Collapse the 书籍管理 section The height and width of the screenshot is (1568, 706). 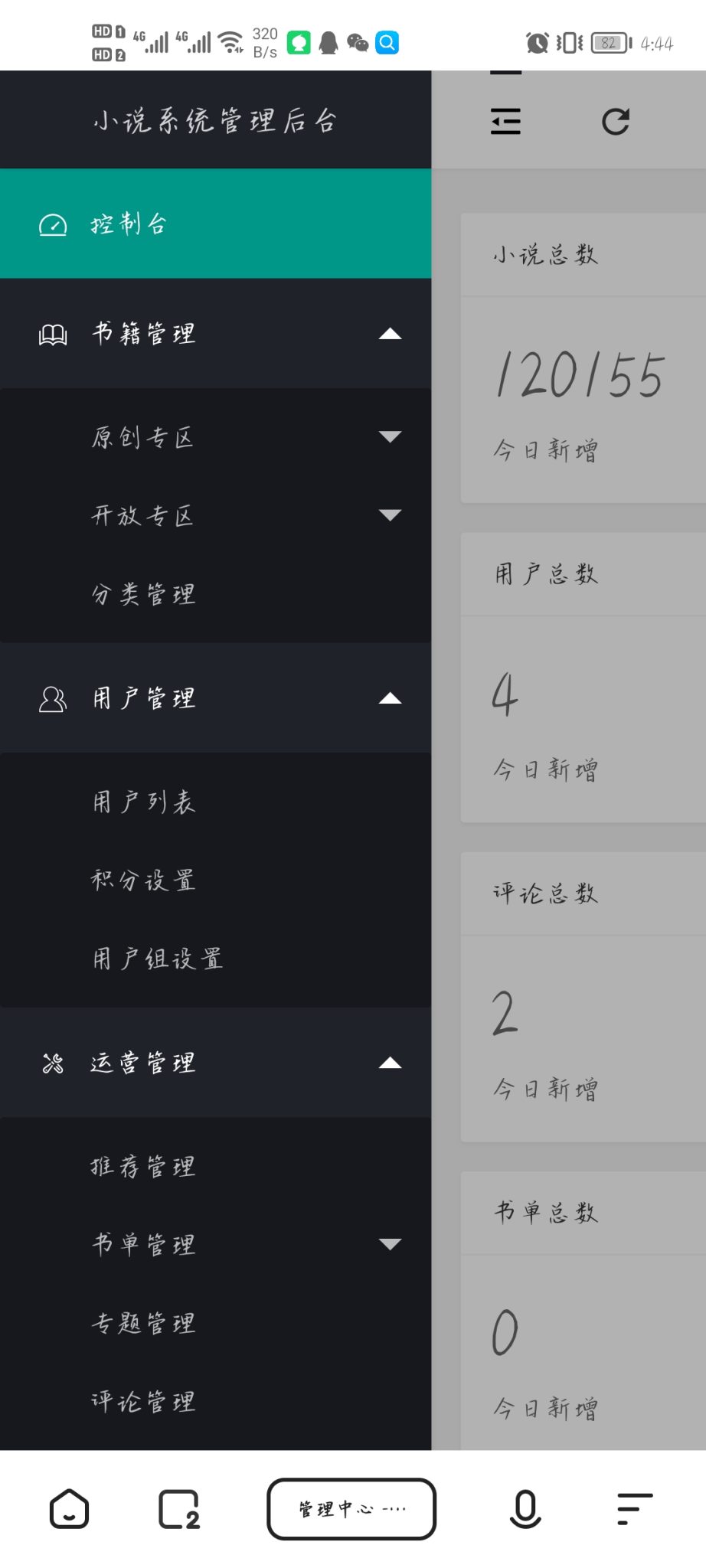click(215, 333)
